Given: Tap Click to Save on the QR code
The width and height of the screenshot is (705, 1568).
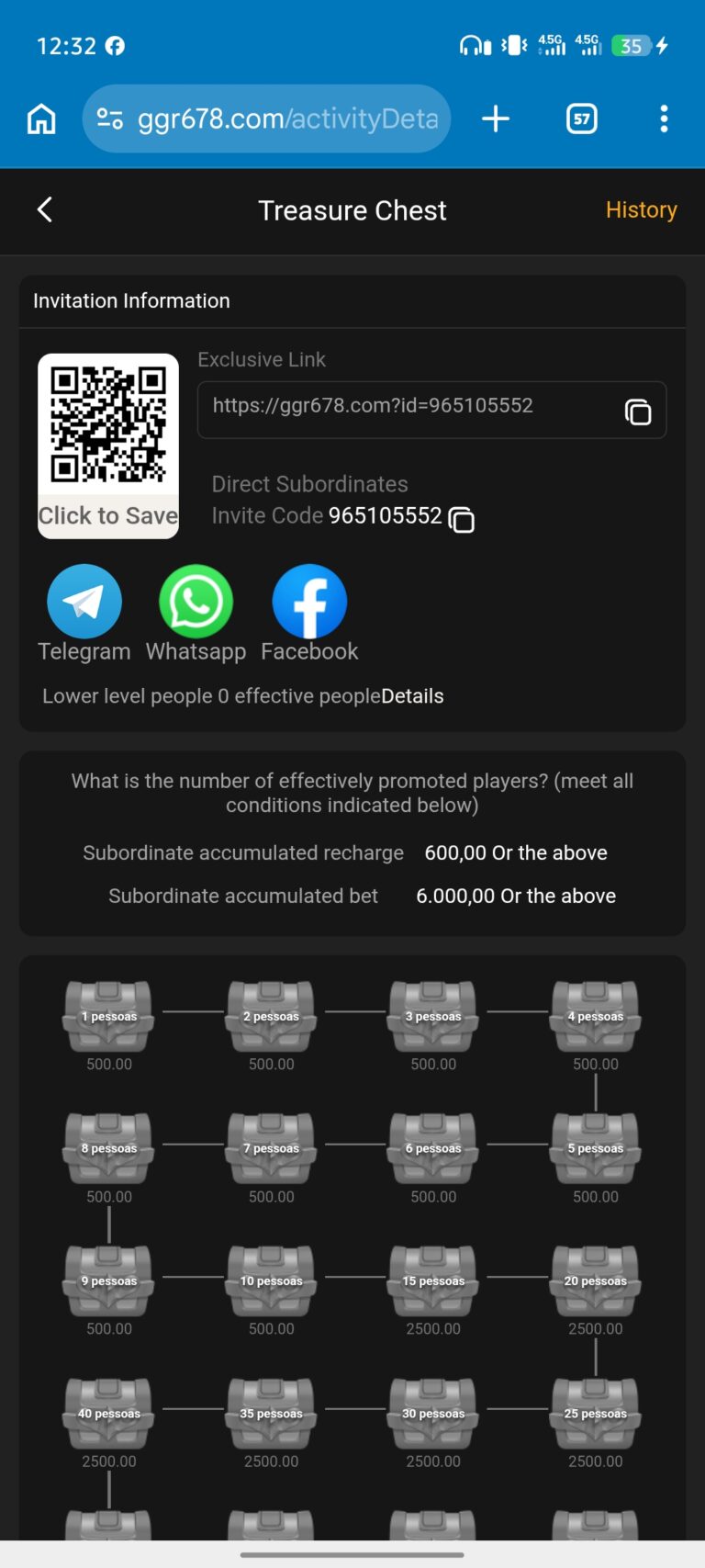Looking at the screenshot, I should (x=108, y=515).
